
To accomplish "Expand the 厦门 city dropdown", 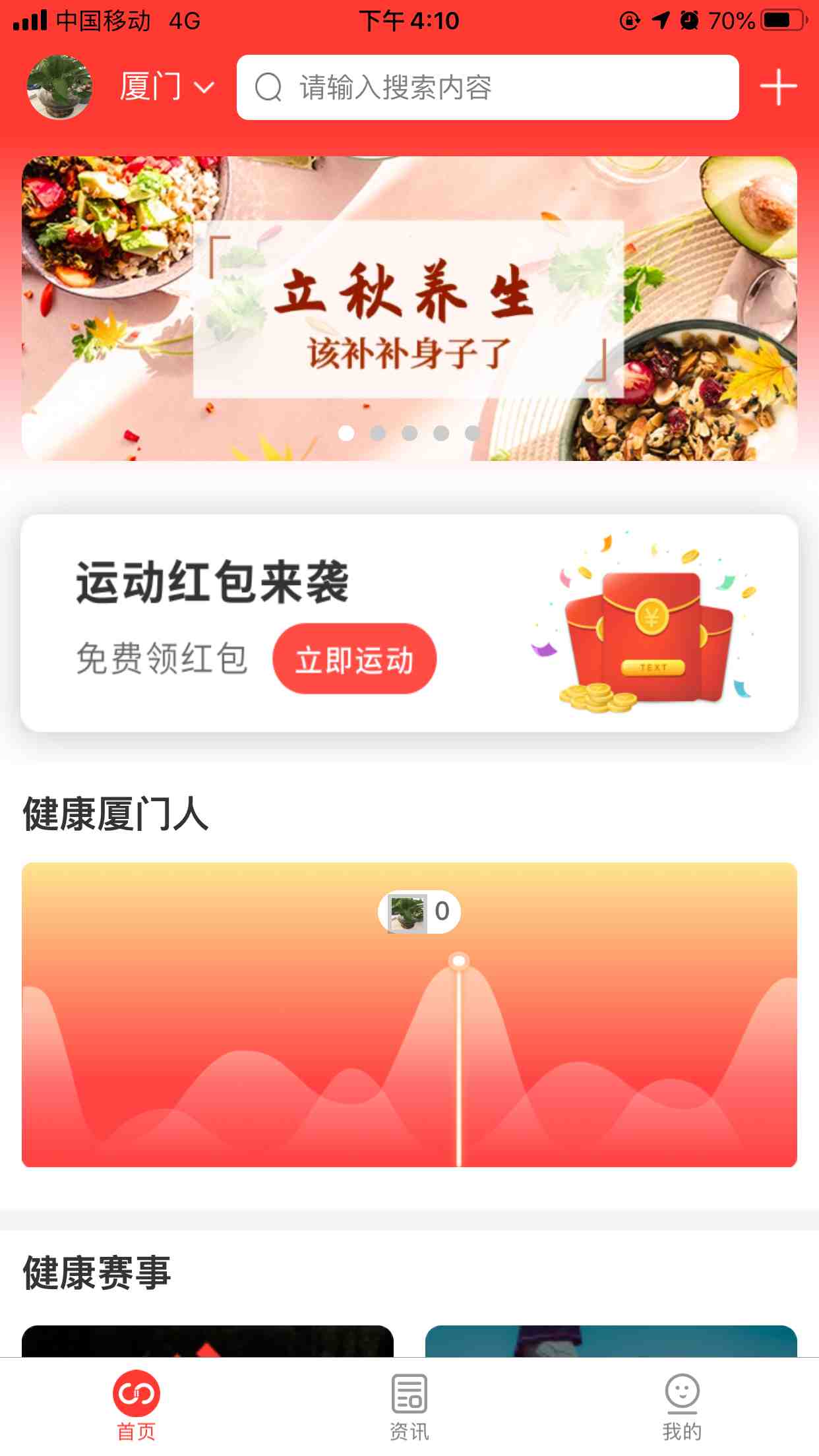I will [166, 87].
